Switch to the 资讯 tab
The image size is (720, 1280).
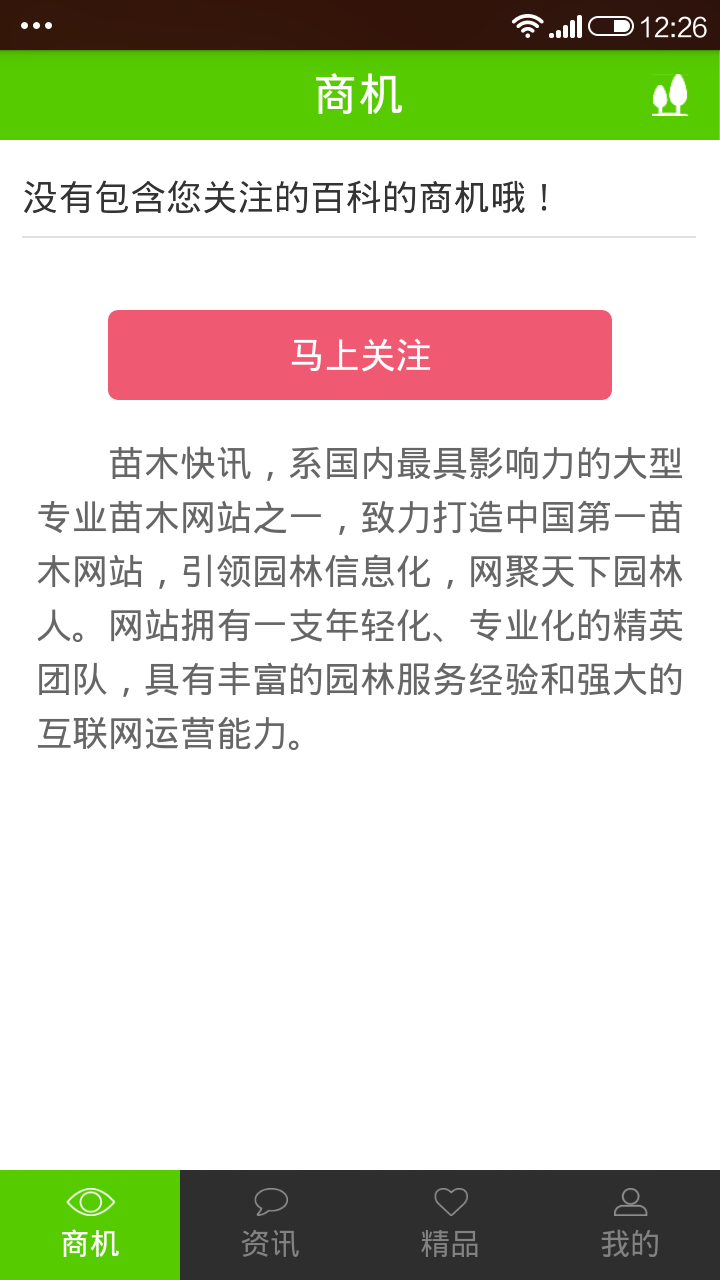coord(270,1225)
